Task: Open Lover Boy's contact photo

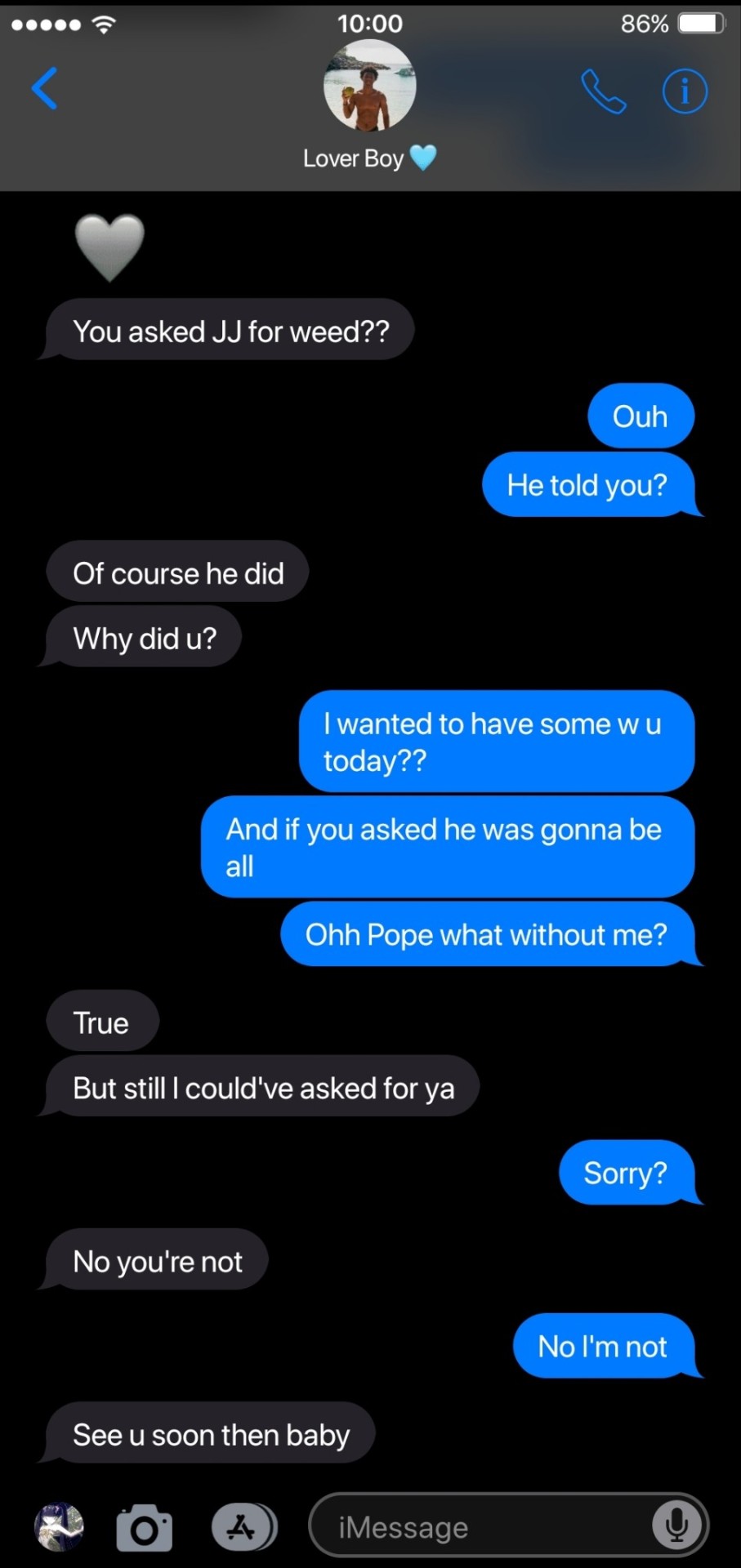Action: point(370,87)
